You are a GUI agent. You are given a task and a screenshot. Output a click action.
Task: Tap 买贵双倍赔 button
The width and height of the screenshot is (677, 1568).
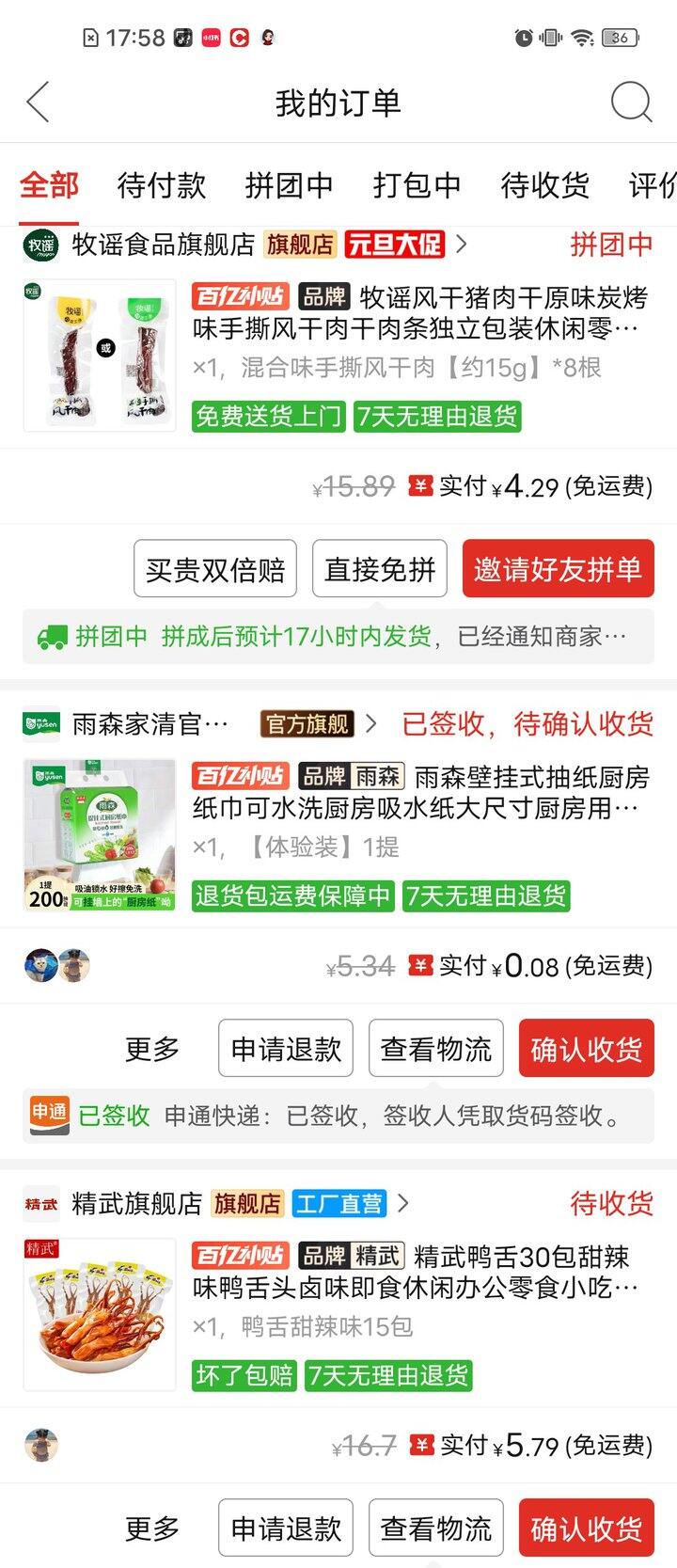[215, 569]
